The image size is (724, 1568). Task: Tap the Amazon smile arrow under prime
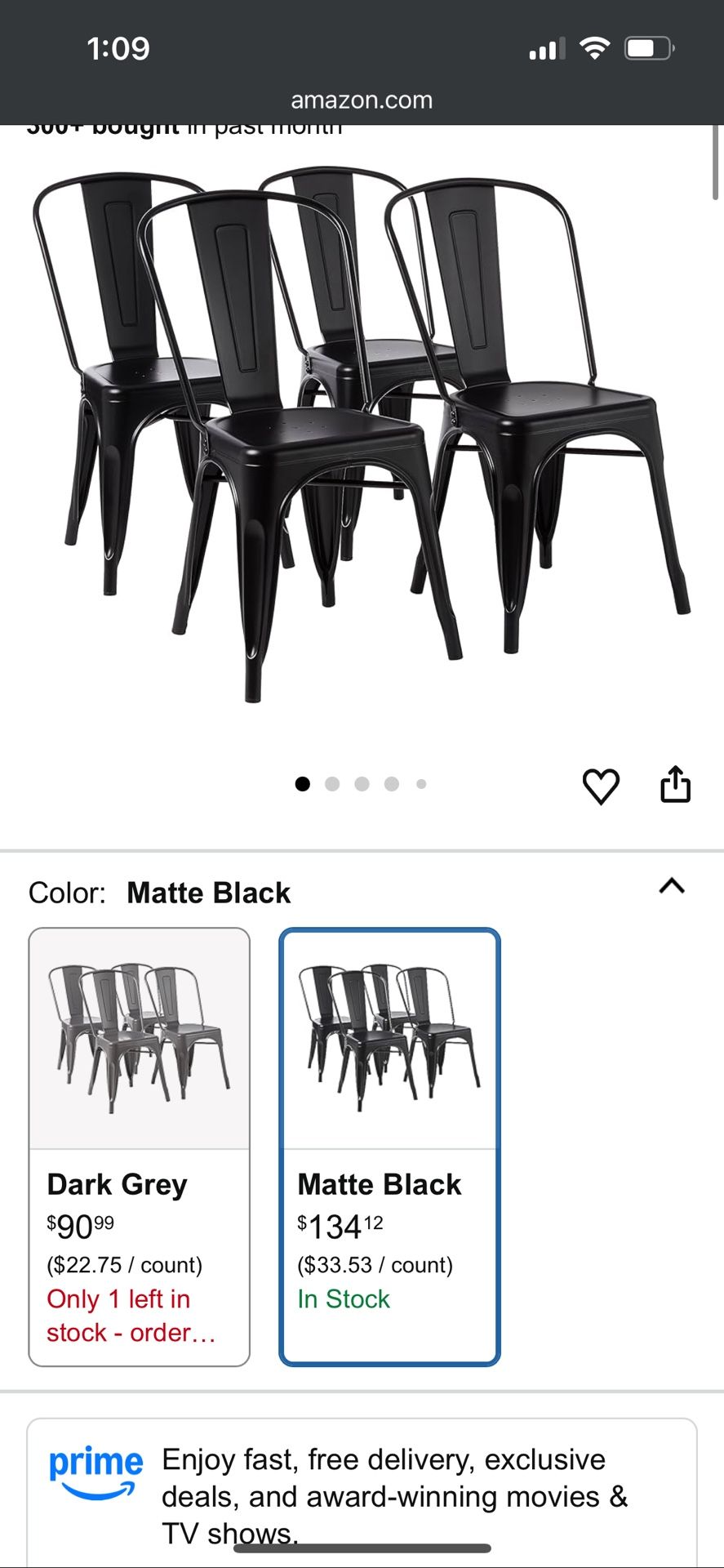pyautogui.click(x=96, y=1486)
